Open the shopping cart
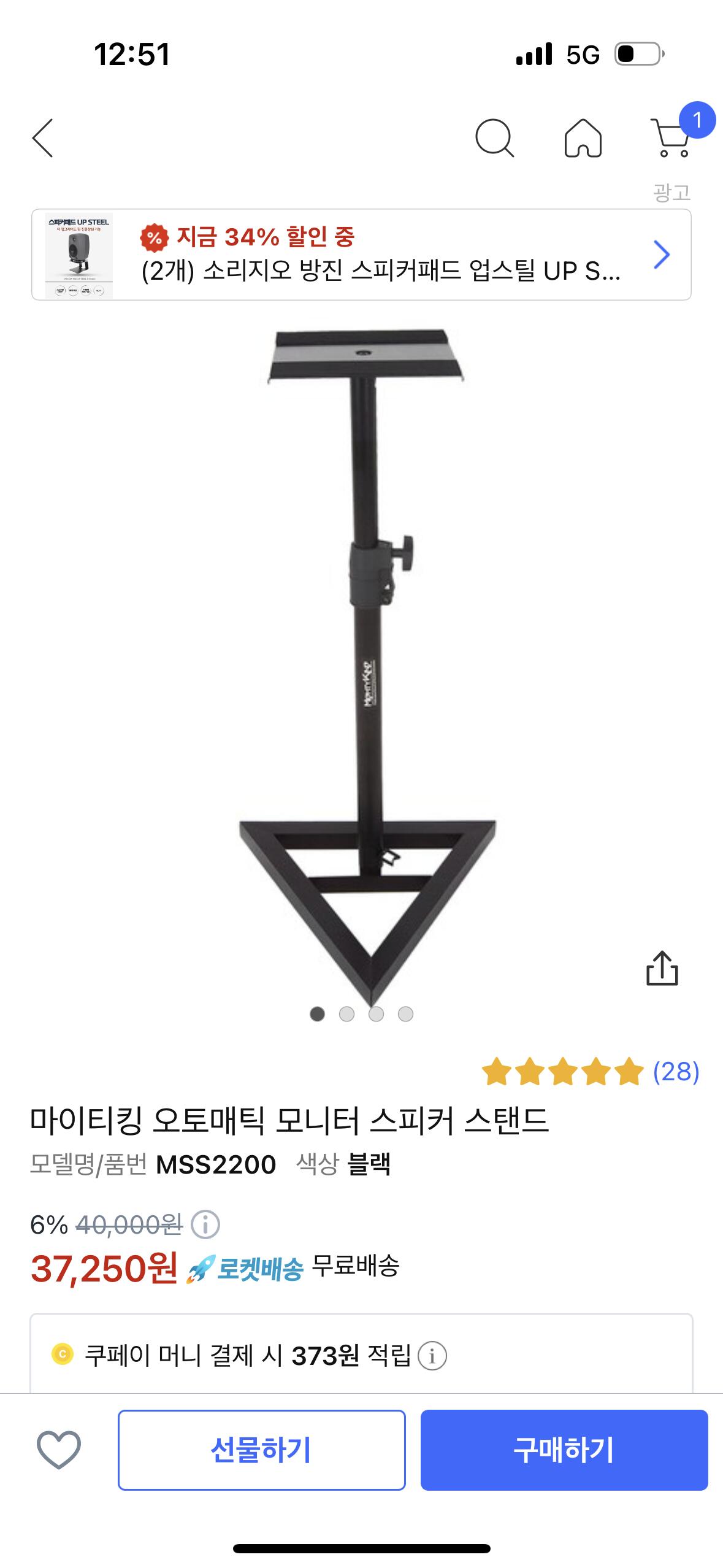The height and width of the screenshot is (1568, 723). pyautogui.click(x=671, y=137)
